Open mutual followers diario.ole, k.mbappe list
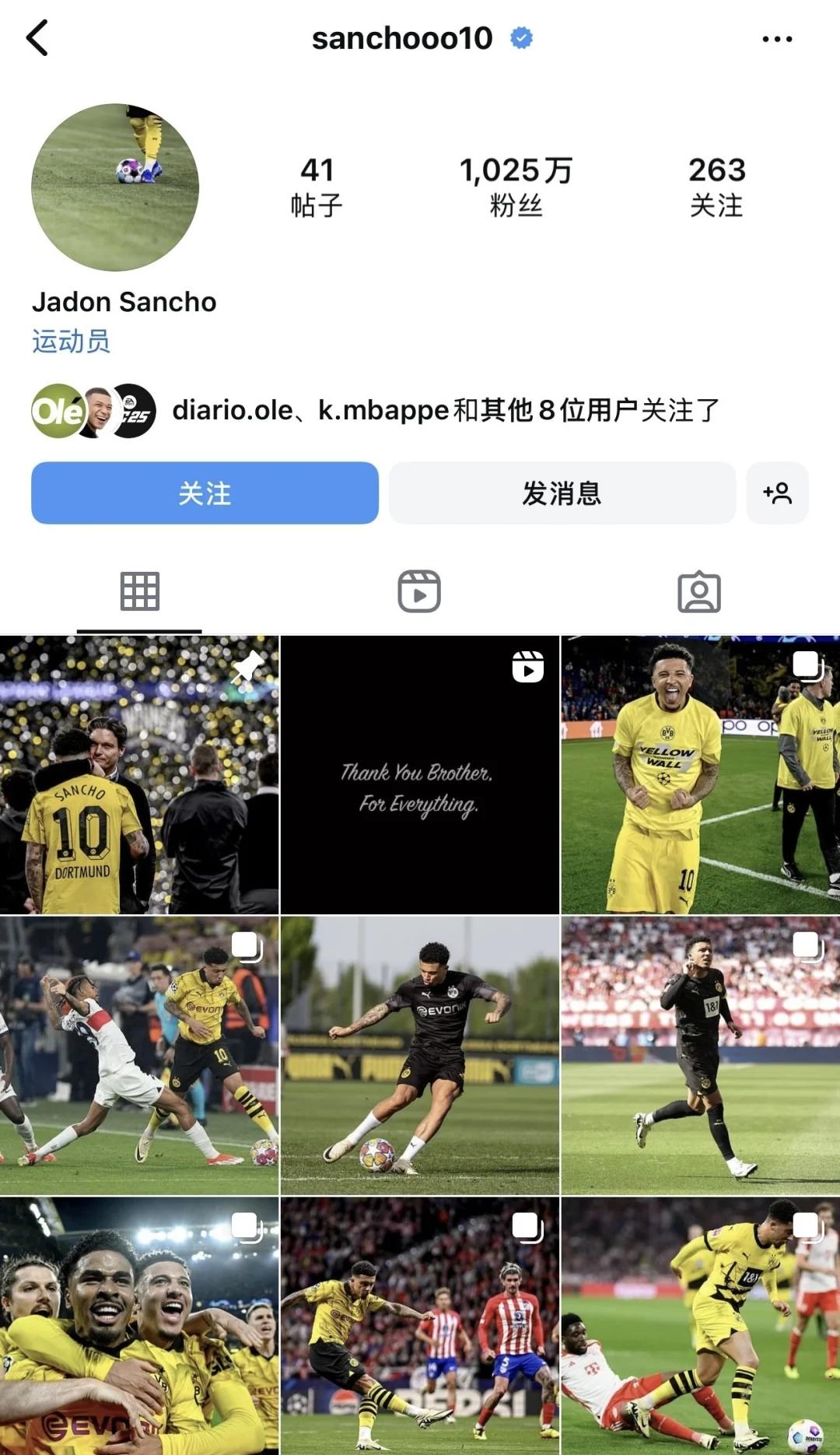This screenshot has height=1455, width=840. tap(445, 410)
